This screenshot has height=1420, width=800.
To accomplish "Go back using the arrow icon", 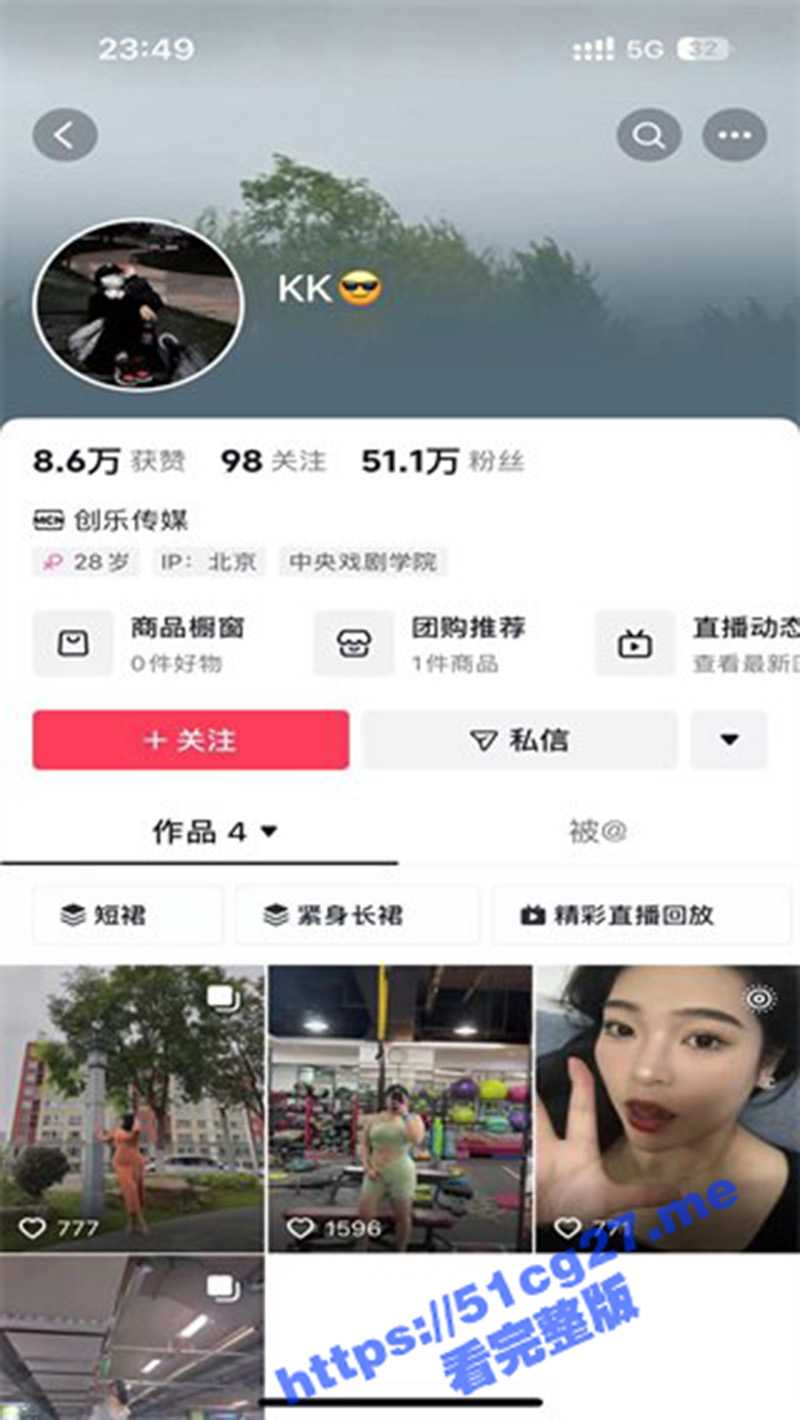I will [x=65, y=135].
